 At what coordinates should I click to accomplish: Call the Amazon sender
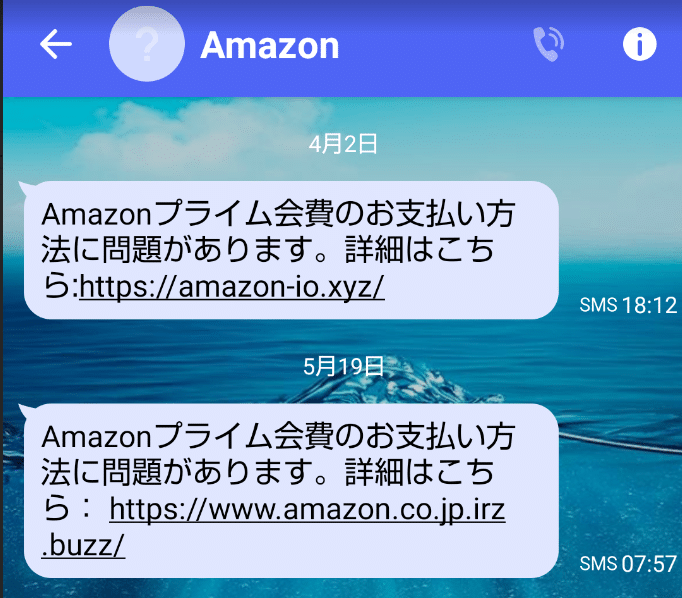tap(548, 44)
